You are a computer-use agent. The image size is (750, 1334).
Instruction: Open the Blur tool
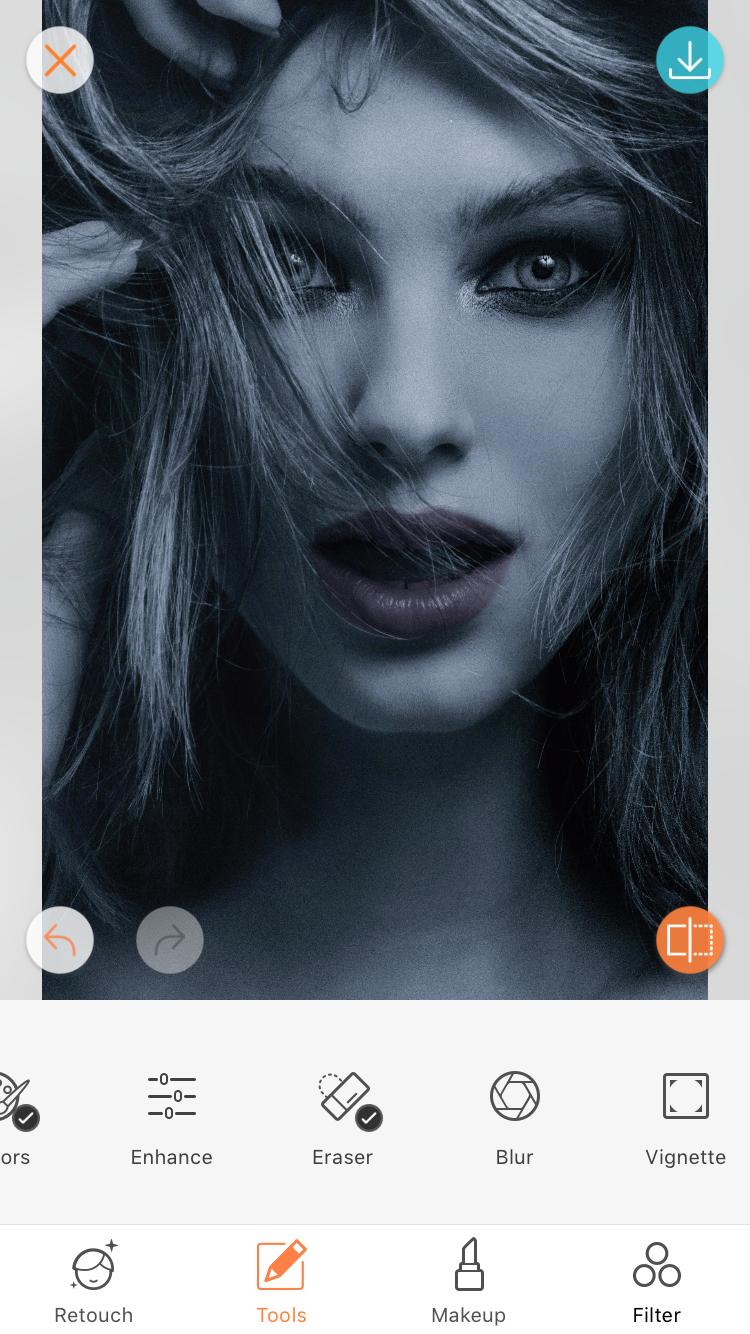515,1120
